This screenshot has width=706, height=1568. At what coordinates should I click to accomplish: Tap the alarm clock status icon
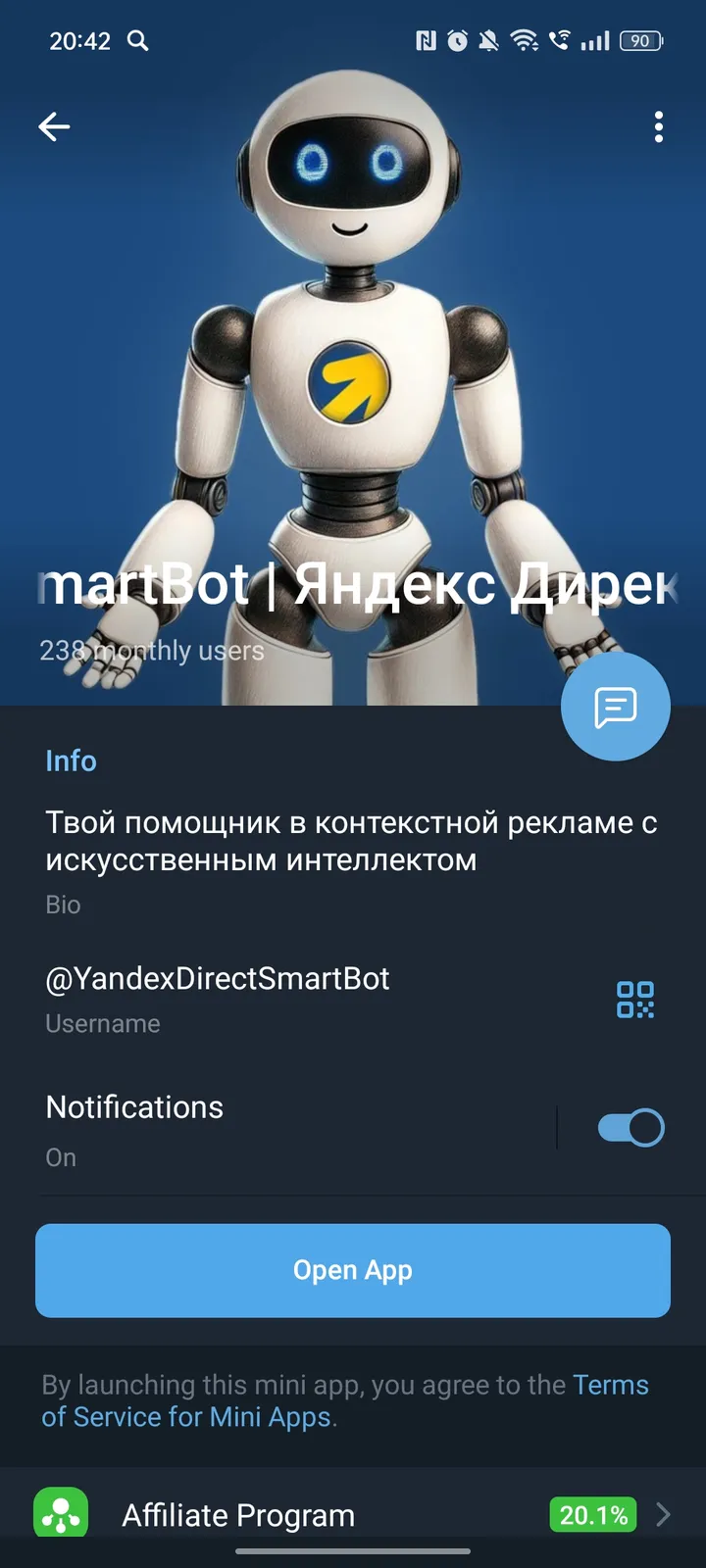457,41
